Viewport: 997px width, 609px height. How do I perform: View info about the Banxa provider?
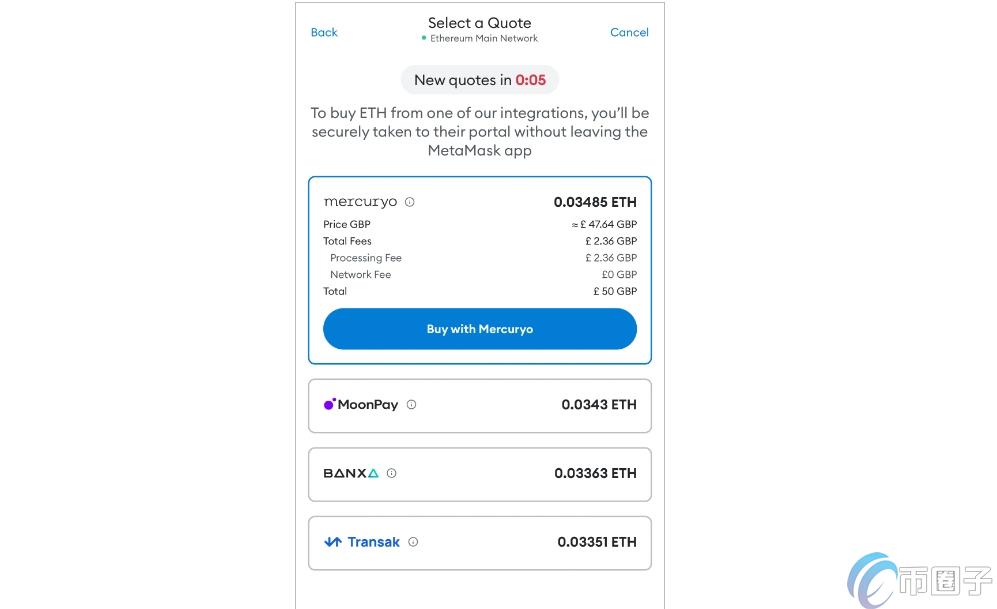(391, 474)
